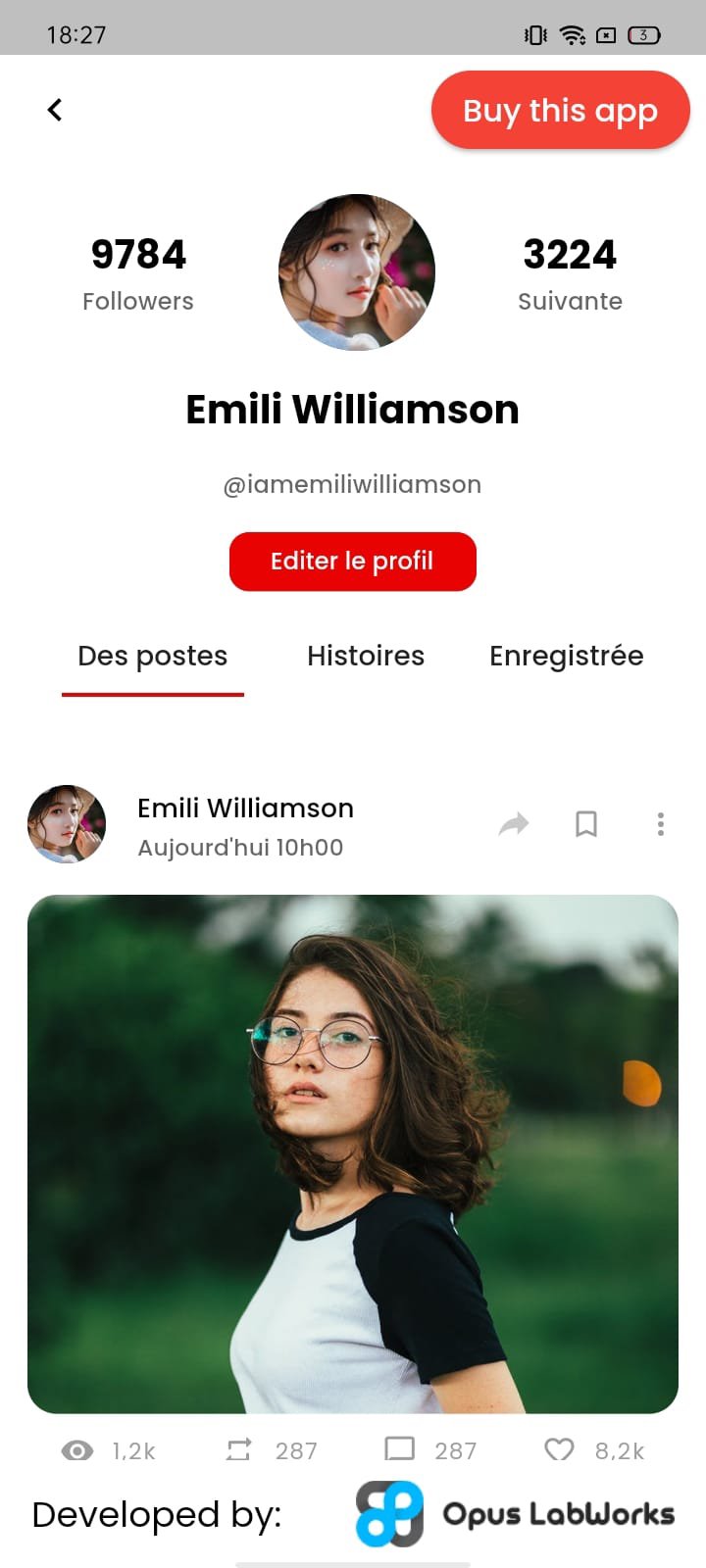Go back using the top-left arrow
The width and height of the screenshot is (706, 1568).
tap(55, 110)
